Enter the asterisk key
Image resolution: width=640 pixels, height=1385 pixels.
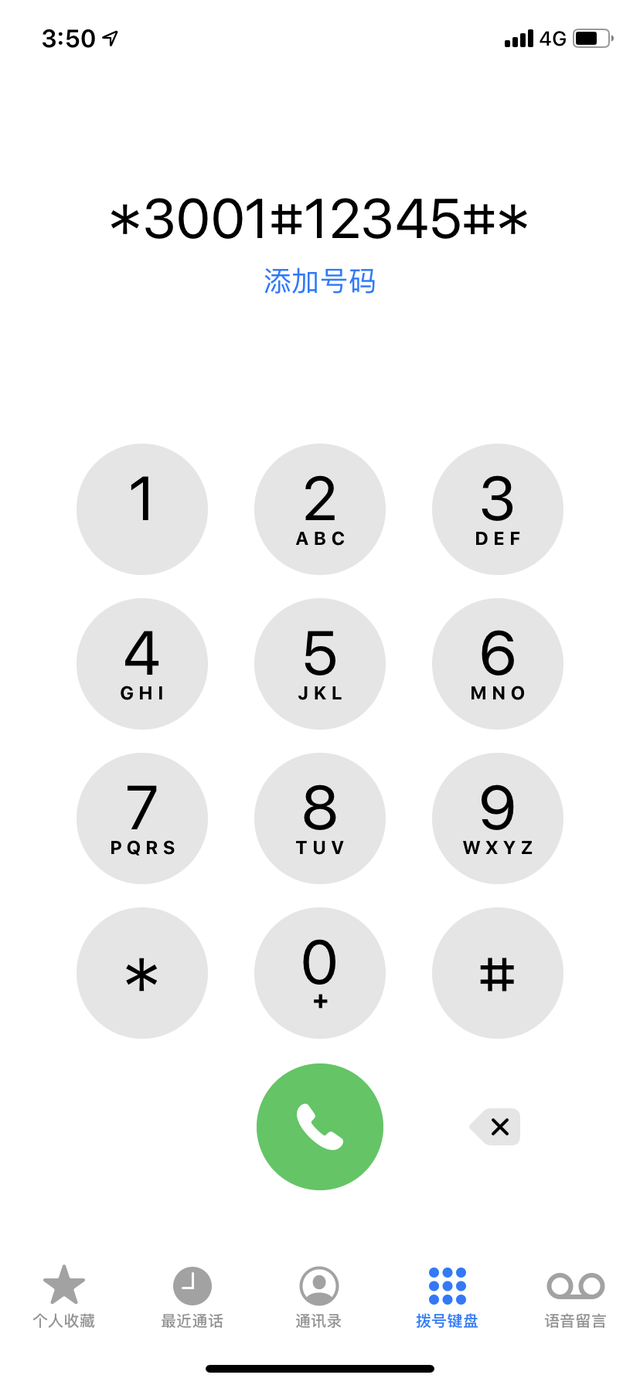(x=142, y=973)
